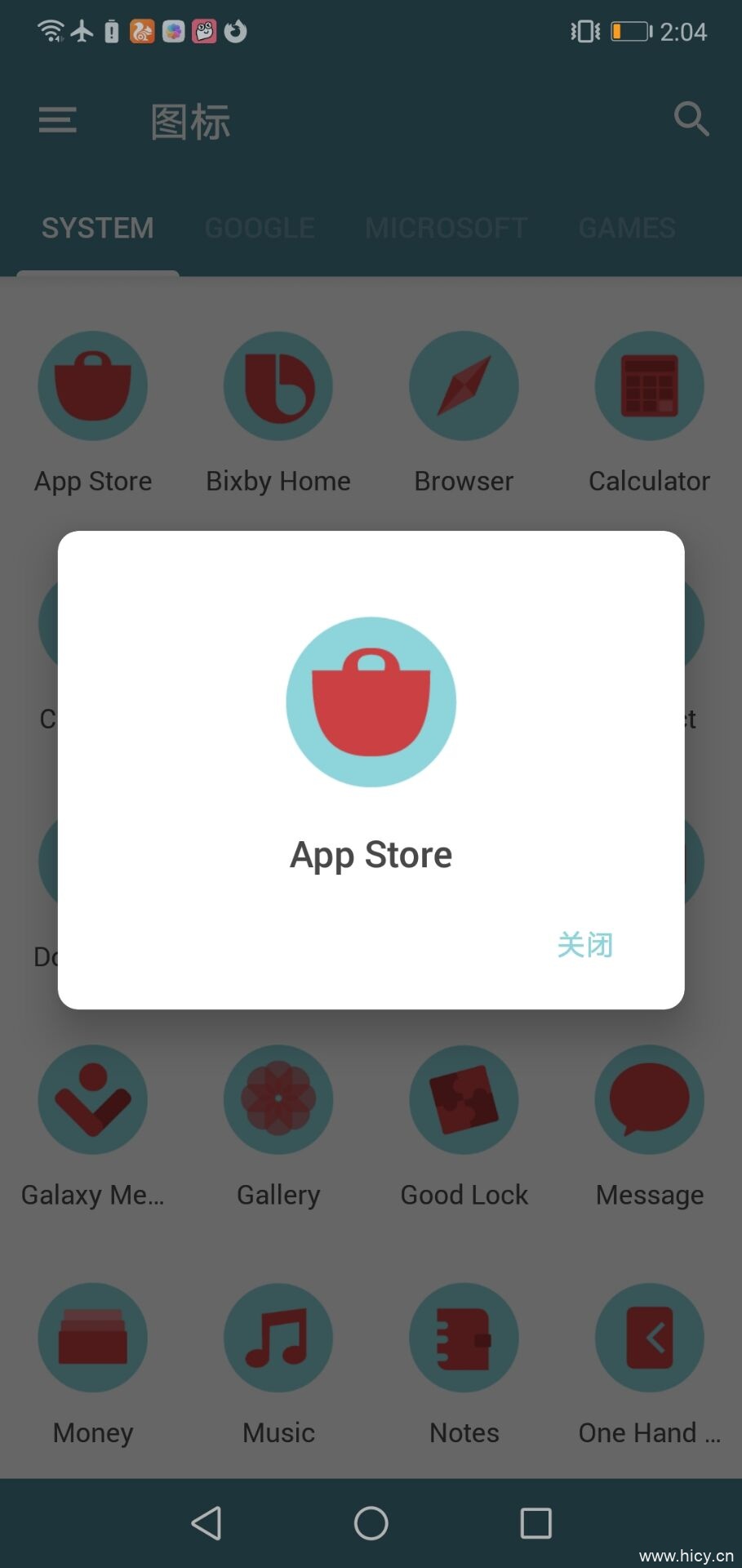The width and height of the screenshot is (742, 1568).
Task: Tap the Message icon
Action: 649,1099
